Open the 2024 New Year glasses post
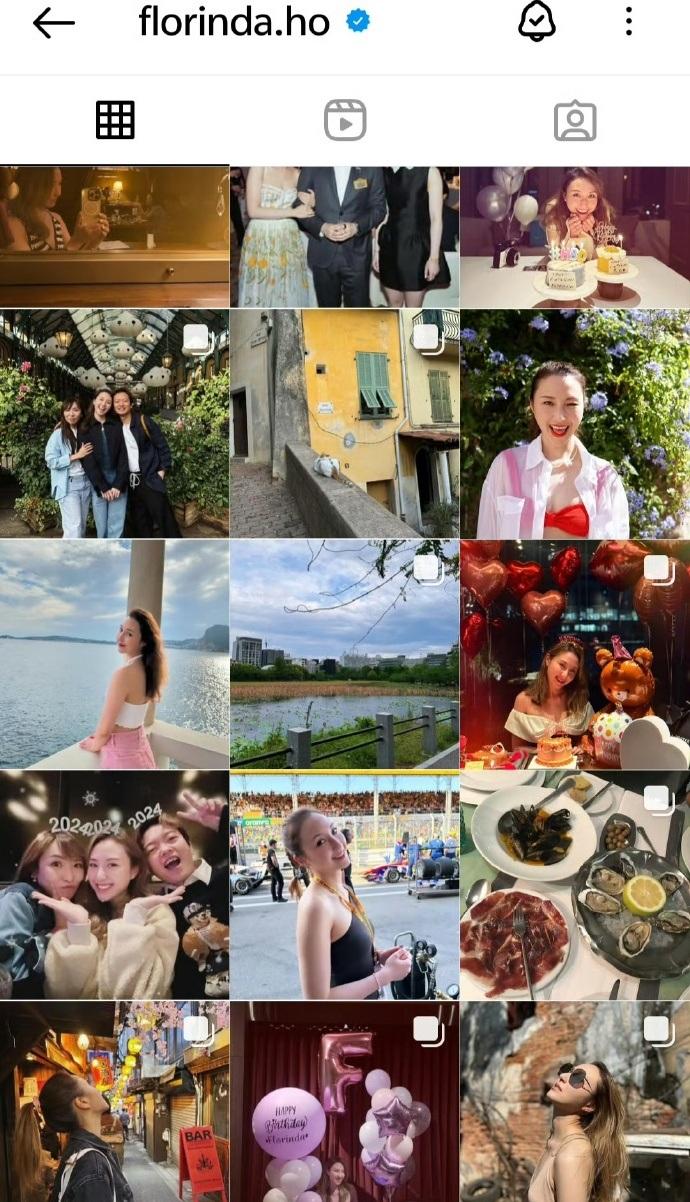690x1202 pixels. [x=114, y=885]
